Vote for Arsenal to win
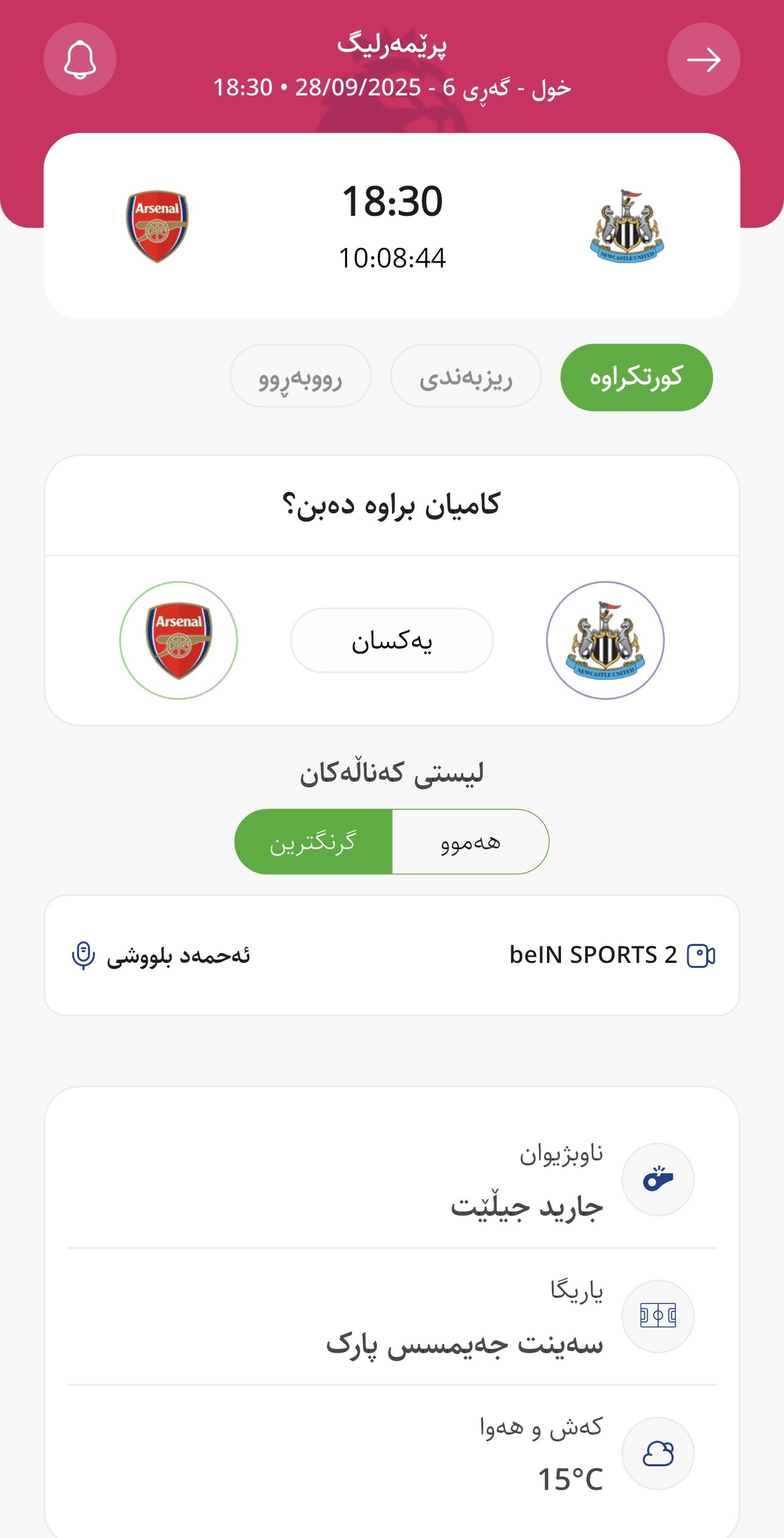Screen dimensions: 784x1538 (x=178, y=640)
